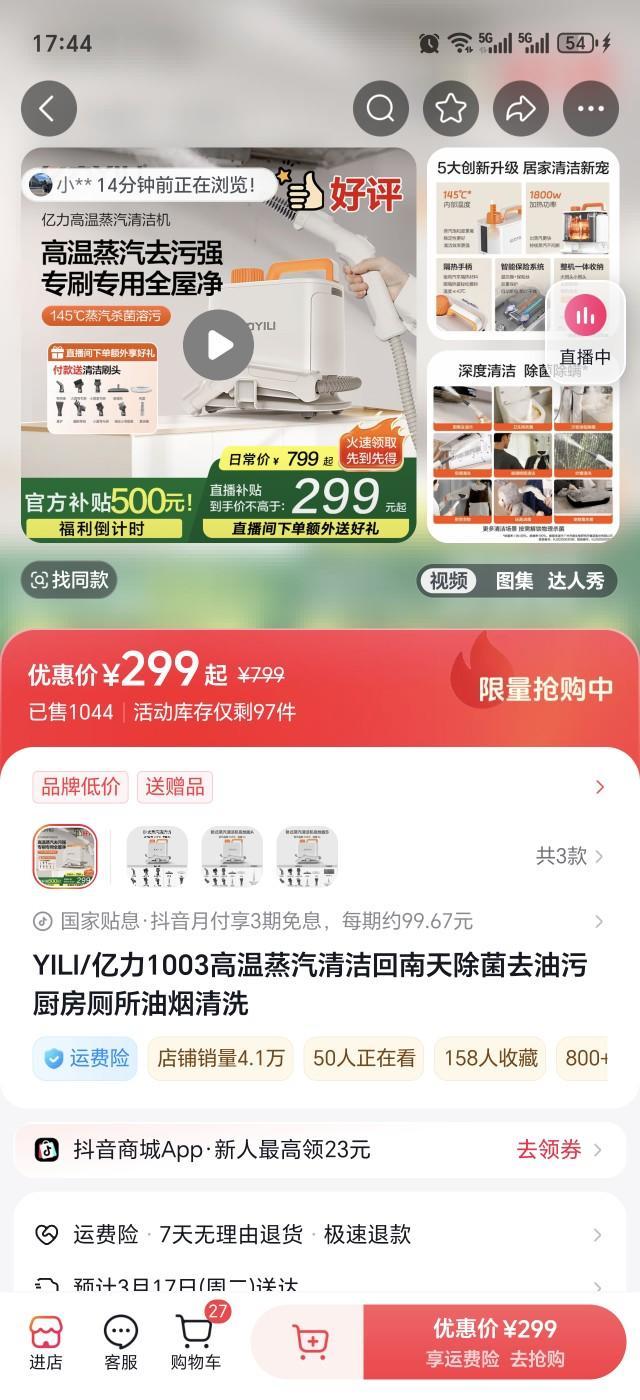Expand the 品牌低价 送赠品 row
Screen dimensions: 640x1400
click(599, 787)
